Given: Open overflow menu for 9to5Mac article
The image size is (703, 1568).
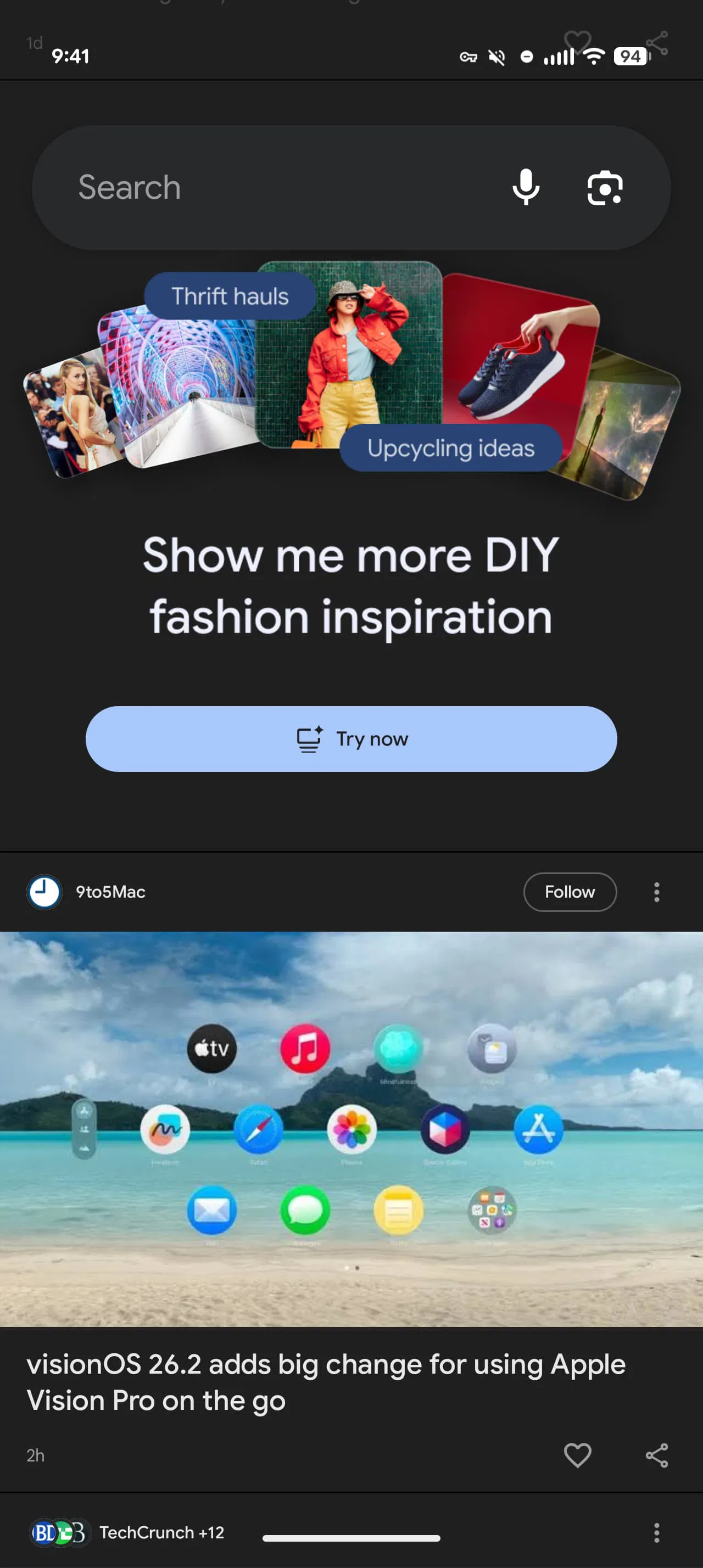Looking at the screenshot, I should click(656, 892).
